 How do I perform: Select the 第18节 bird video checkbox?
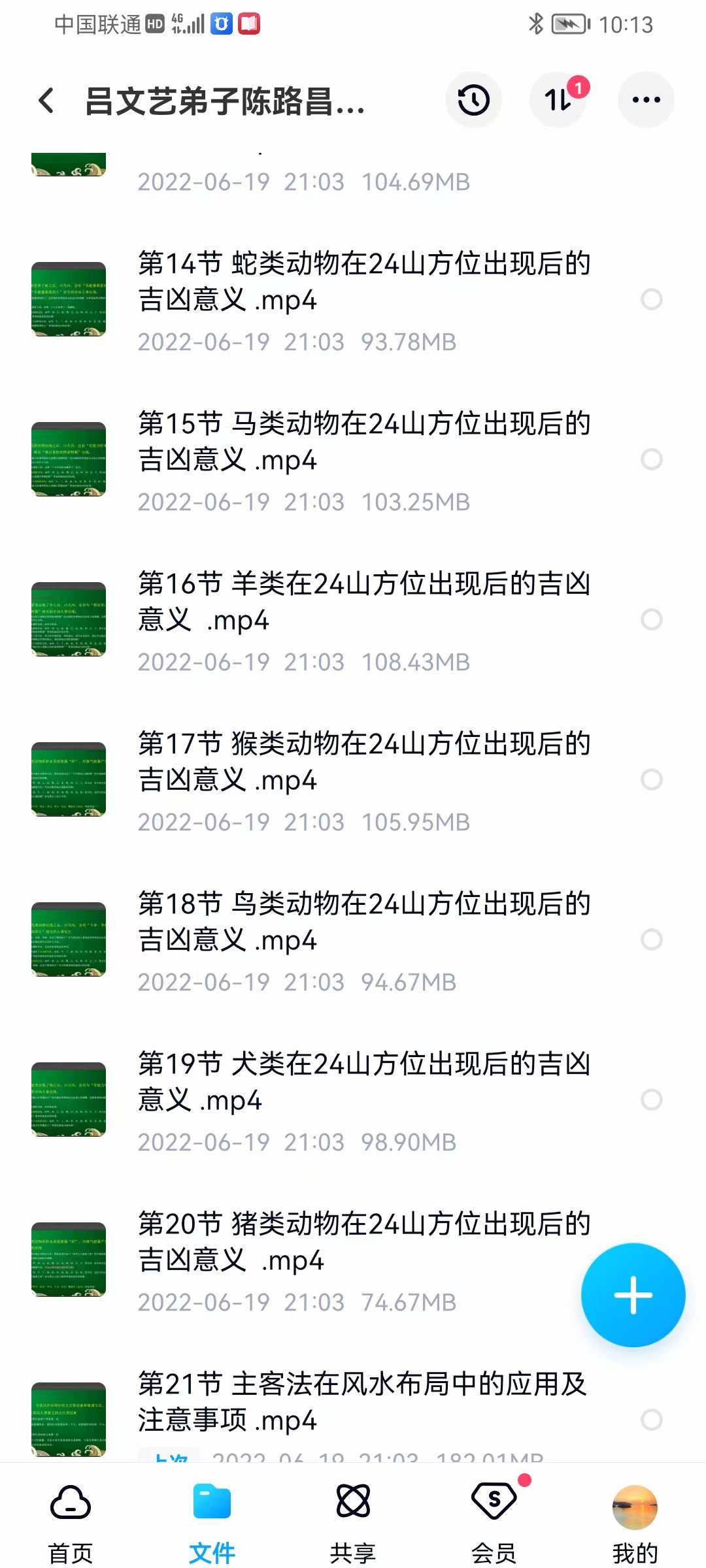click(x=651, y=939)
